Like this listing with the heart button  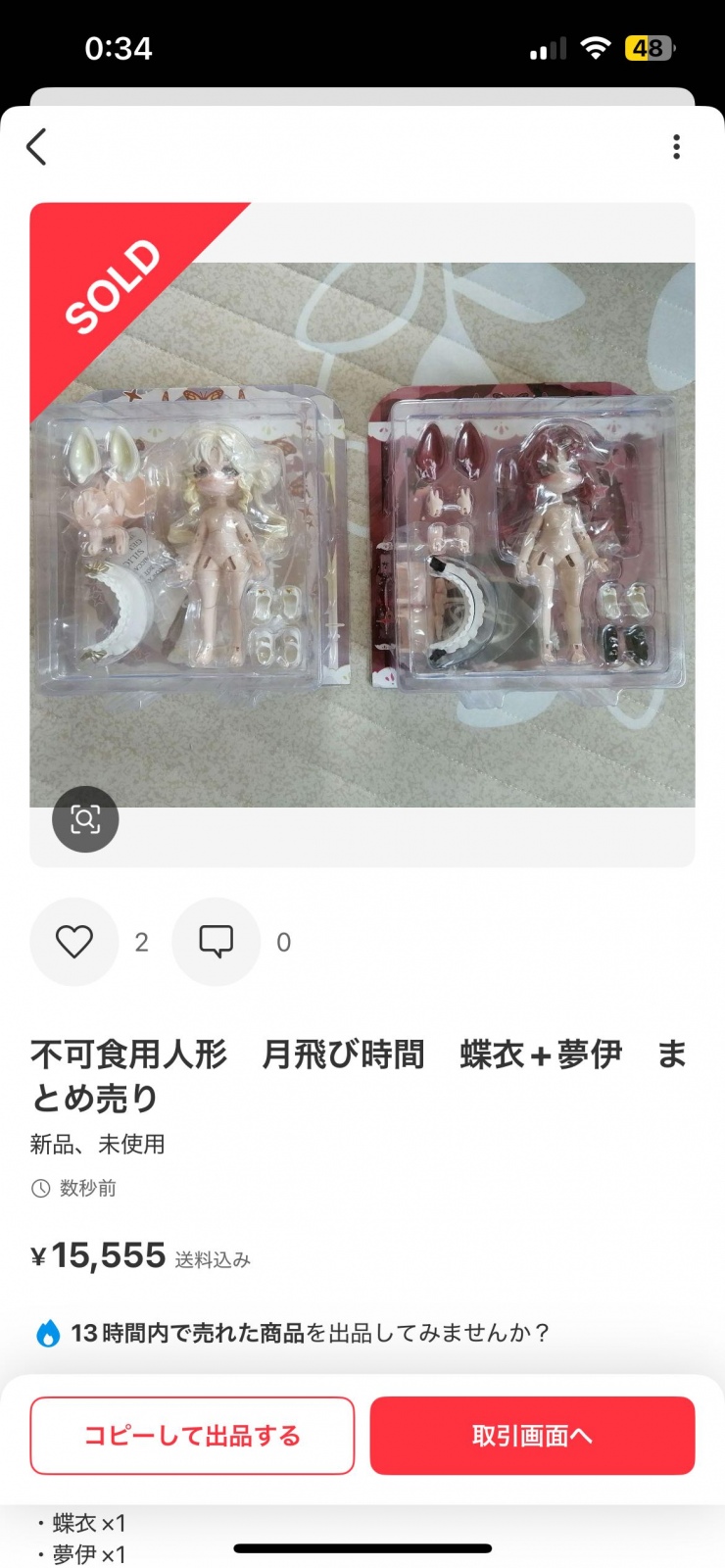tap(74, 942)
